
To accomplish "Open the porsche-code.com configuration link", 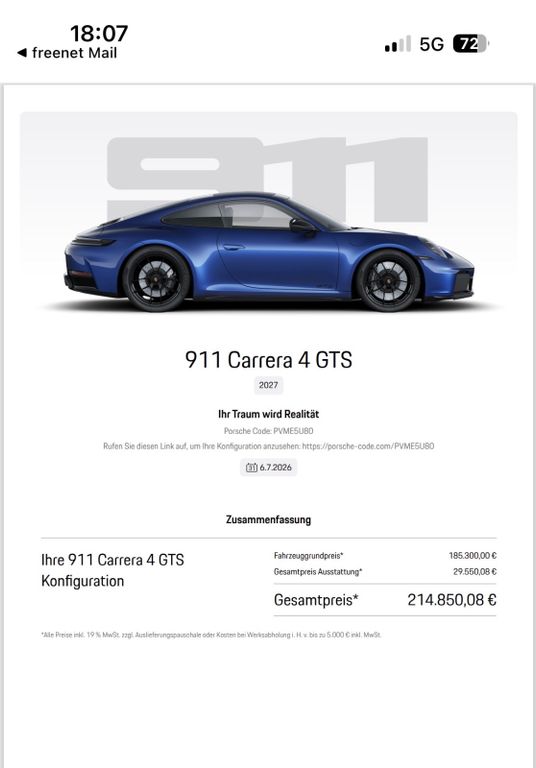I will [x=368, y=446].
